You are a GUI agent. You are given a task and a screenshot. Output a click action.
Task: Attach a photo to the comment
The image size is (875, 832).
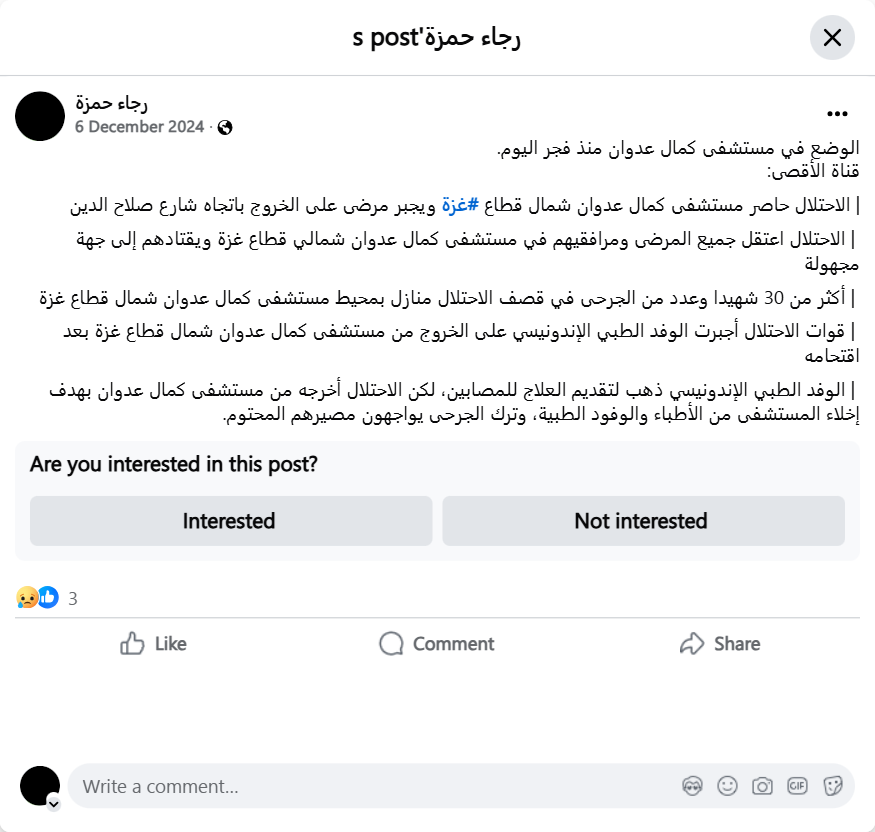[x=762, y=786]
